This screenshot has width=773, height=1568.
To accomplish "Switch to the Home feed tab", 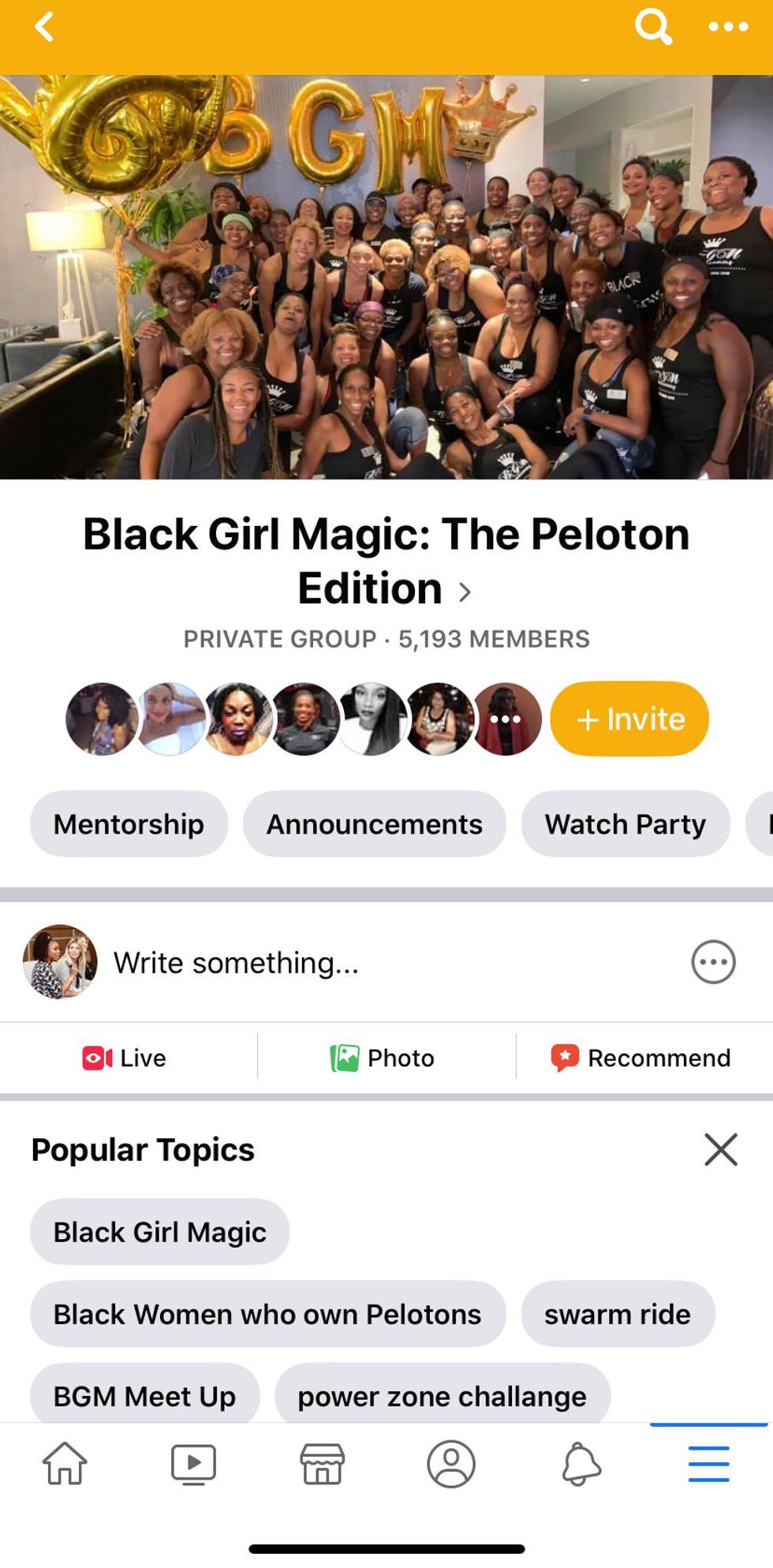I will 65,1464.
